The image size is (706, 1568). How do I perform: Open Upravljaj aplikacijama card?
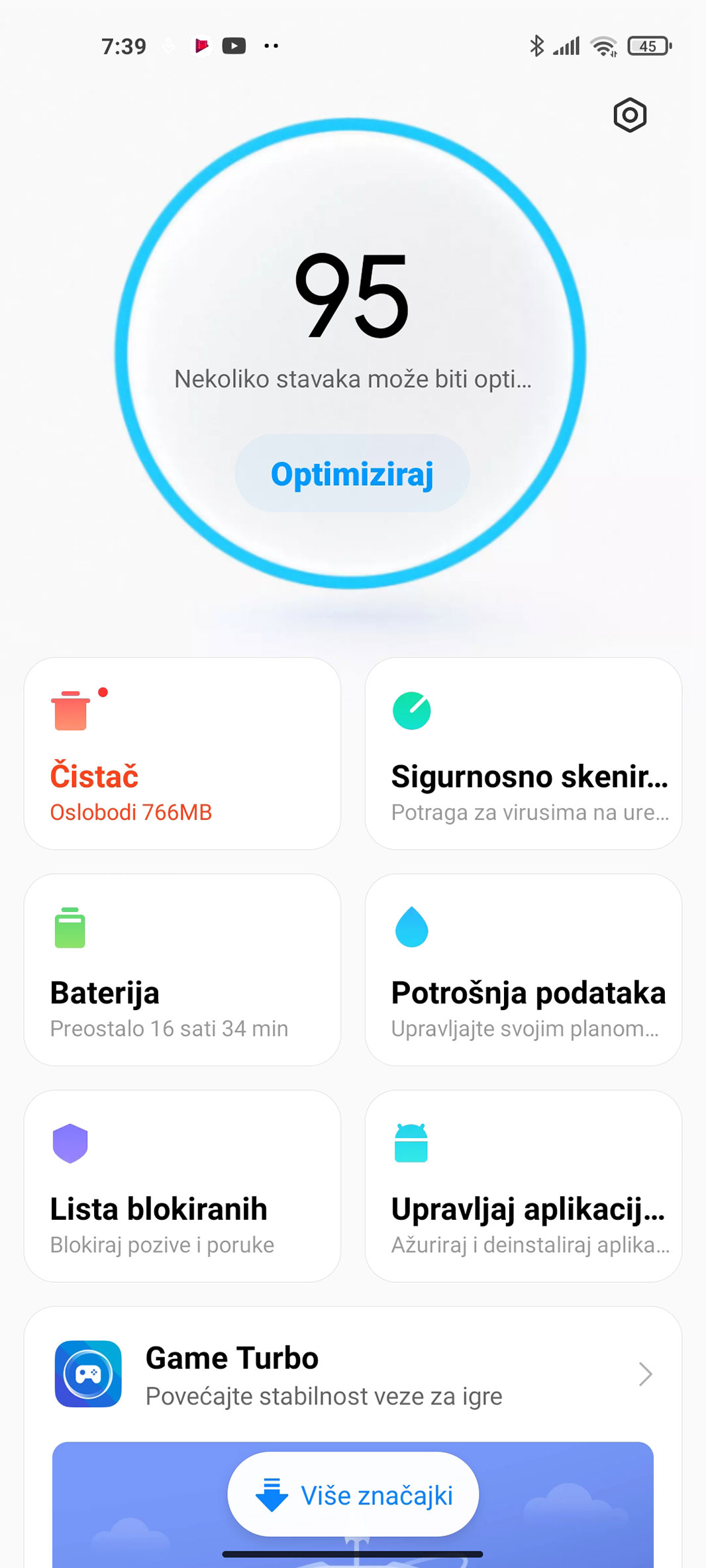[x=523, y=1186]
